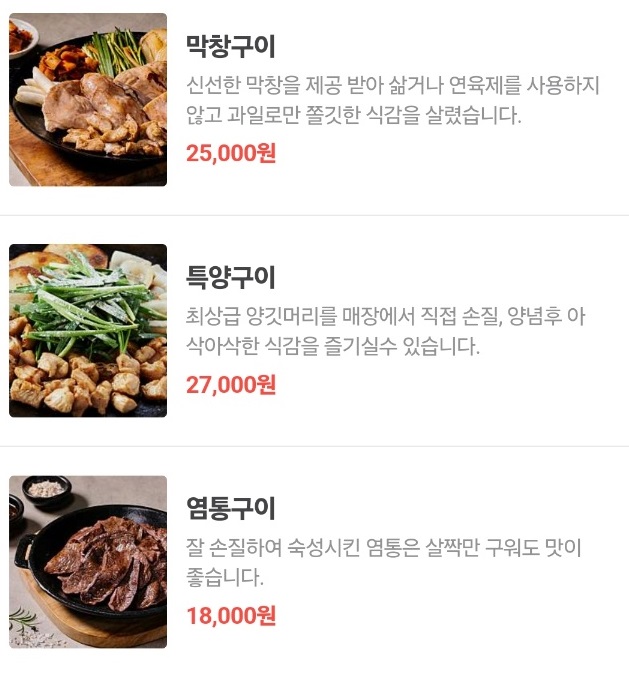Open the 막창구이 menu item
The height and width of the screenshot is (677, 629).
tap(231, 47)
